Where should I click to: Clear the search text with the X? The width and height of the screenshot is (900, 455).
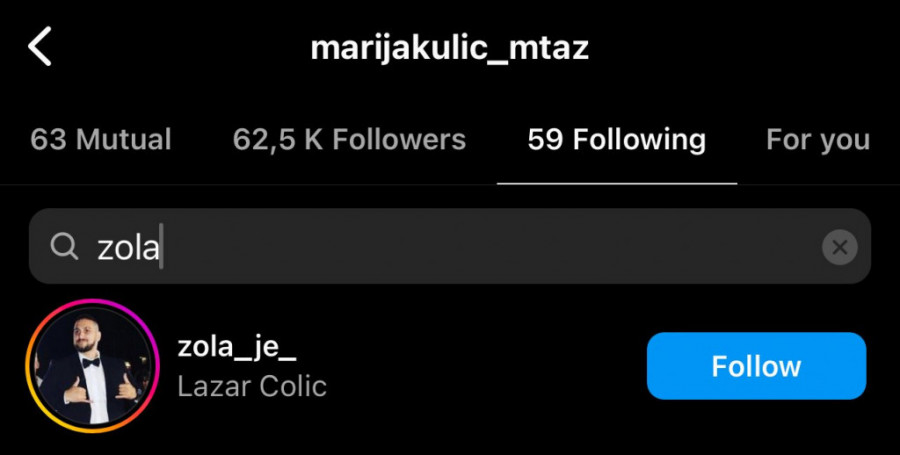pyautogui.click(x=839, y=247)
